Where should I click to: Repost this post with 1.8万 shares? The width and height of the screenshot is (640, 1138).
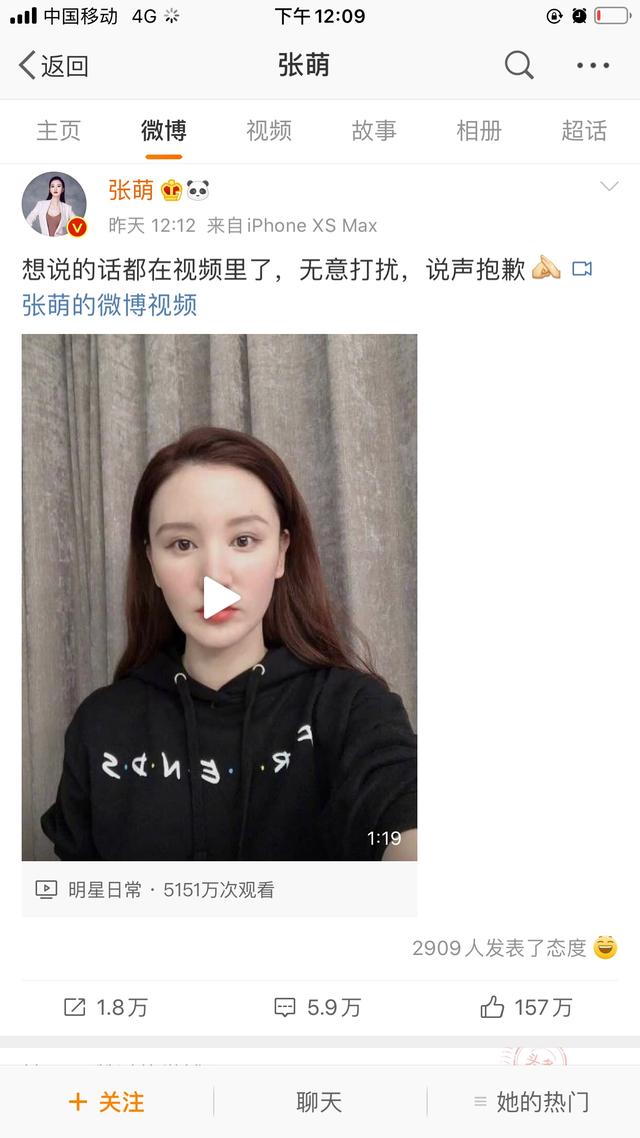(x=105, y=1007)
